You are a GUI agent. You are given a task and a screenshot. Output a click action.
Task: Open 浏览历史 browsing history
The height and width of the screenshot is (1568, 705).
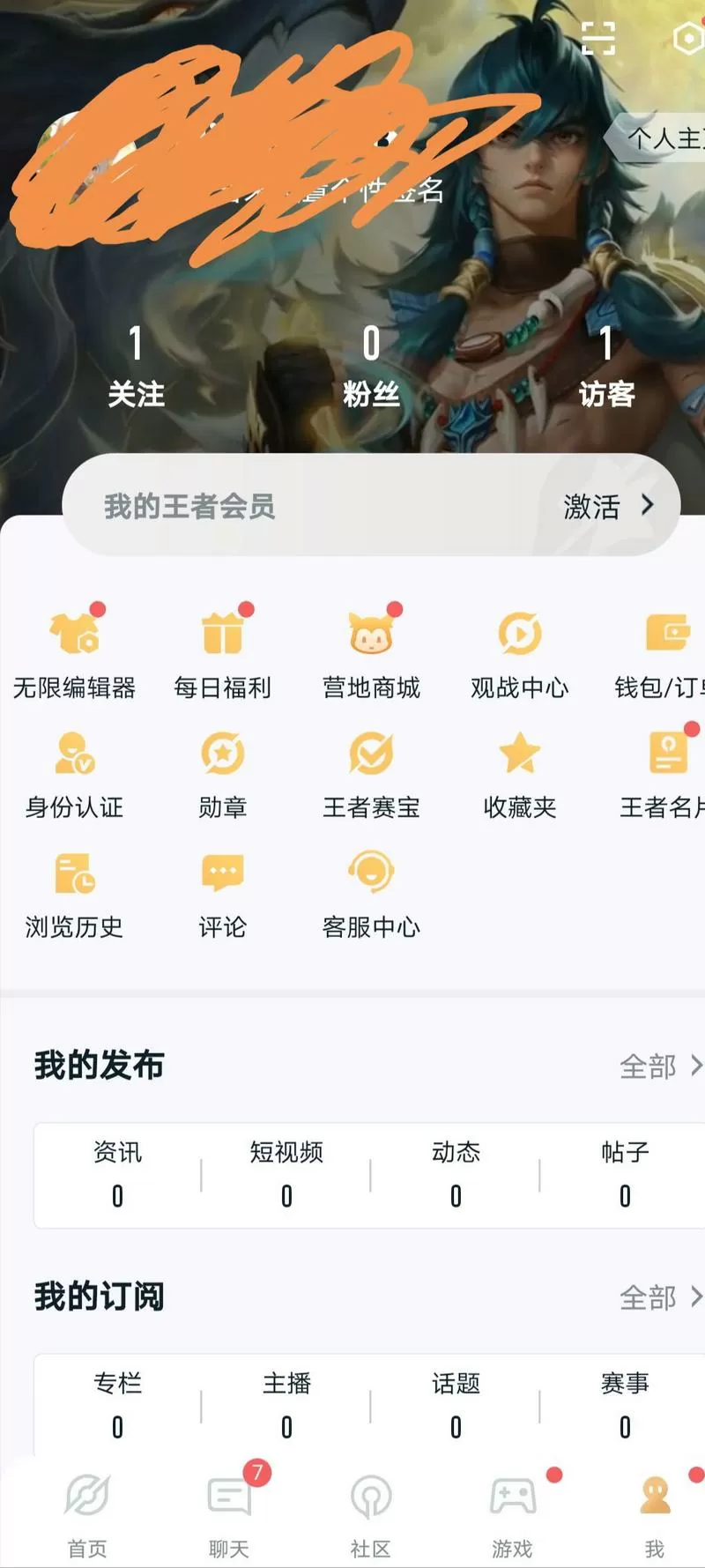click(x=73, y=892)
